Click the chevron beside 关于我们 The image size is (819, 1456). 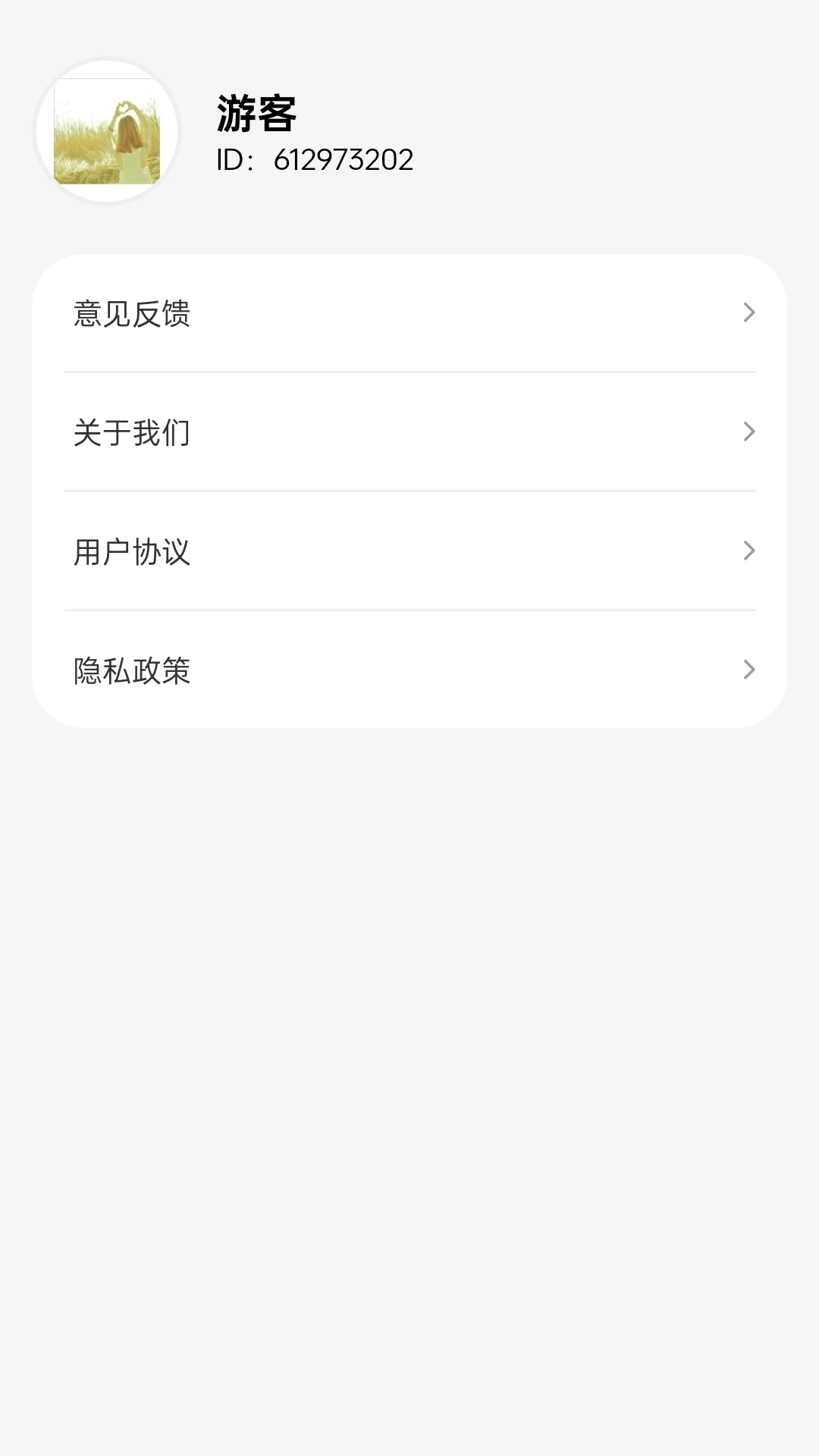pos(749,431)
